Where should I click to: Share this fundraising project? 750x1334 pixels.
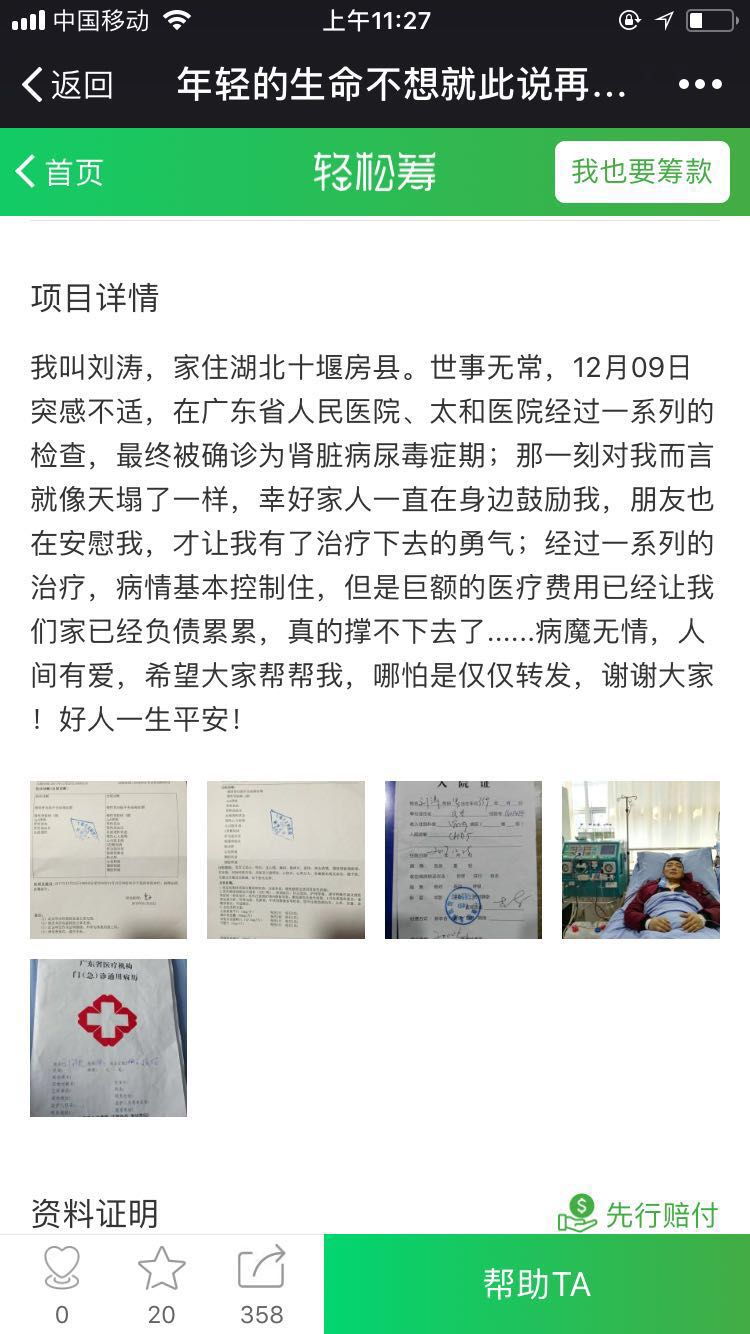[262, 1270]
